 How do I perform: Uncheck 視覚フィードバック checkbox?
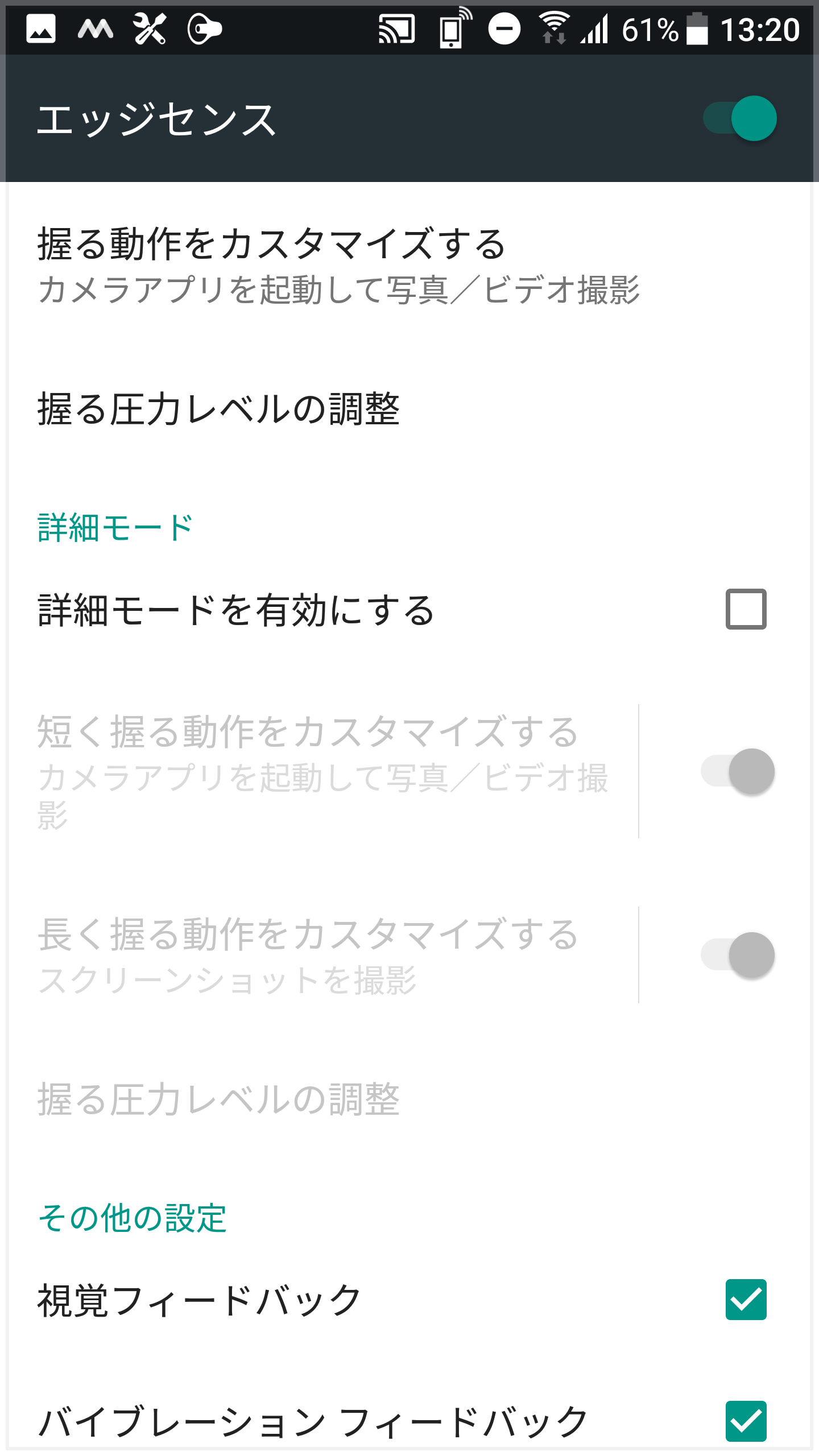pos(746,1300)
